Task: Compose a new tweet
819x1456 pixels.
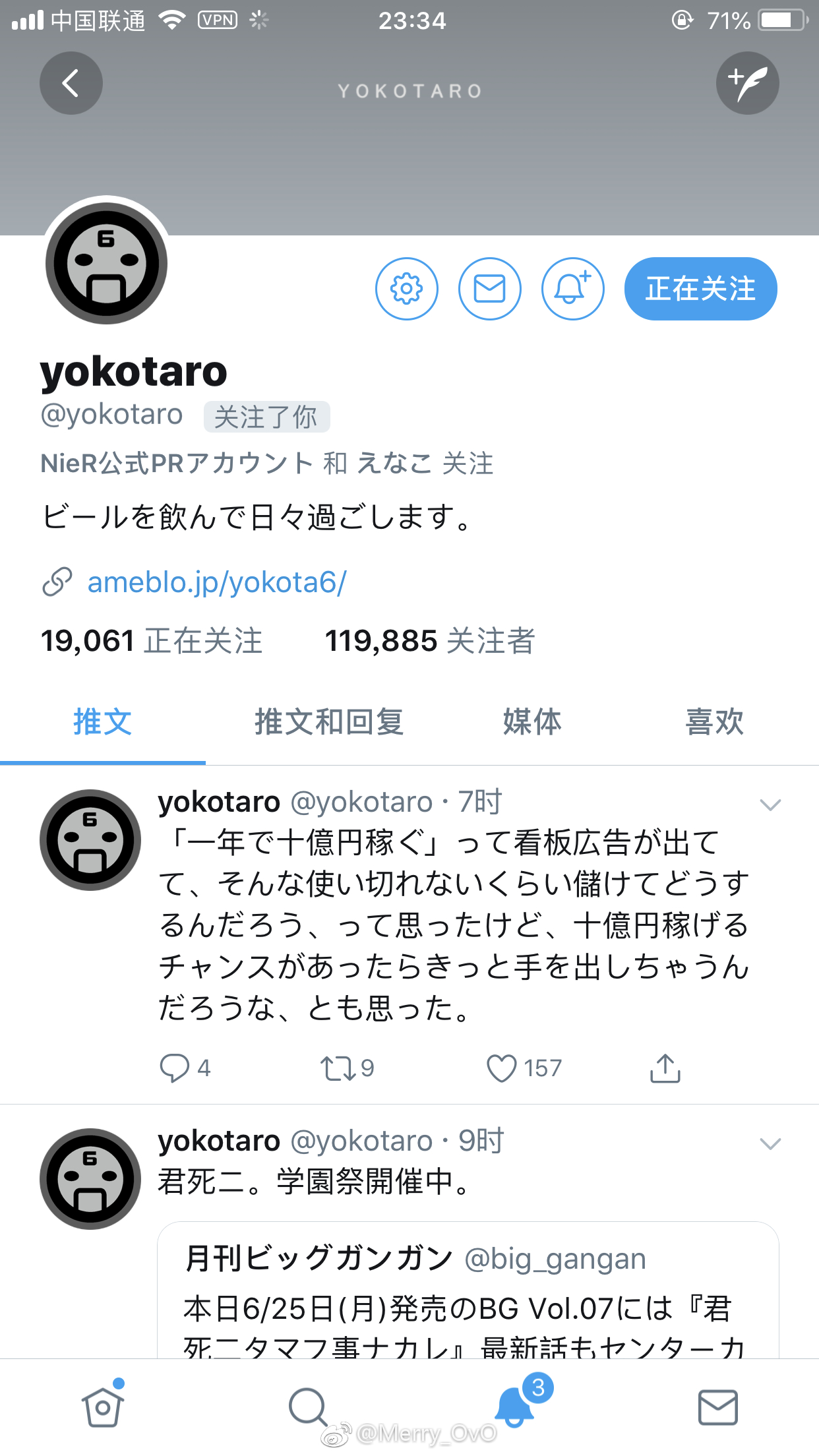Action: [747, 83]
